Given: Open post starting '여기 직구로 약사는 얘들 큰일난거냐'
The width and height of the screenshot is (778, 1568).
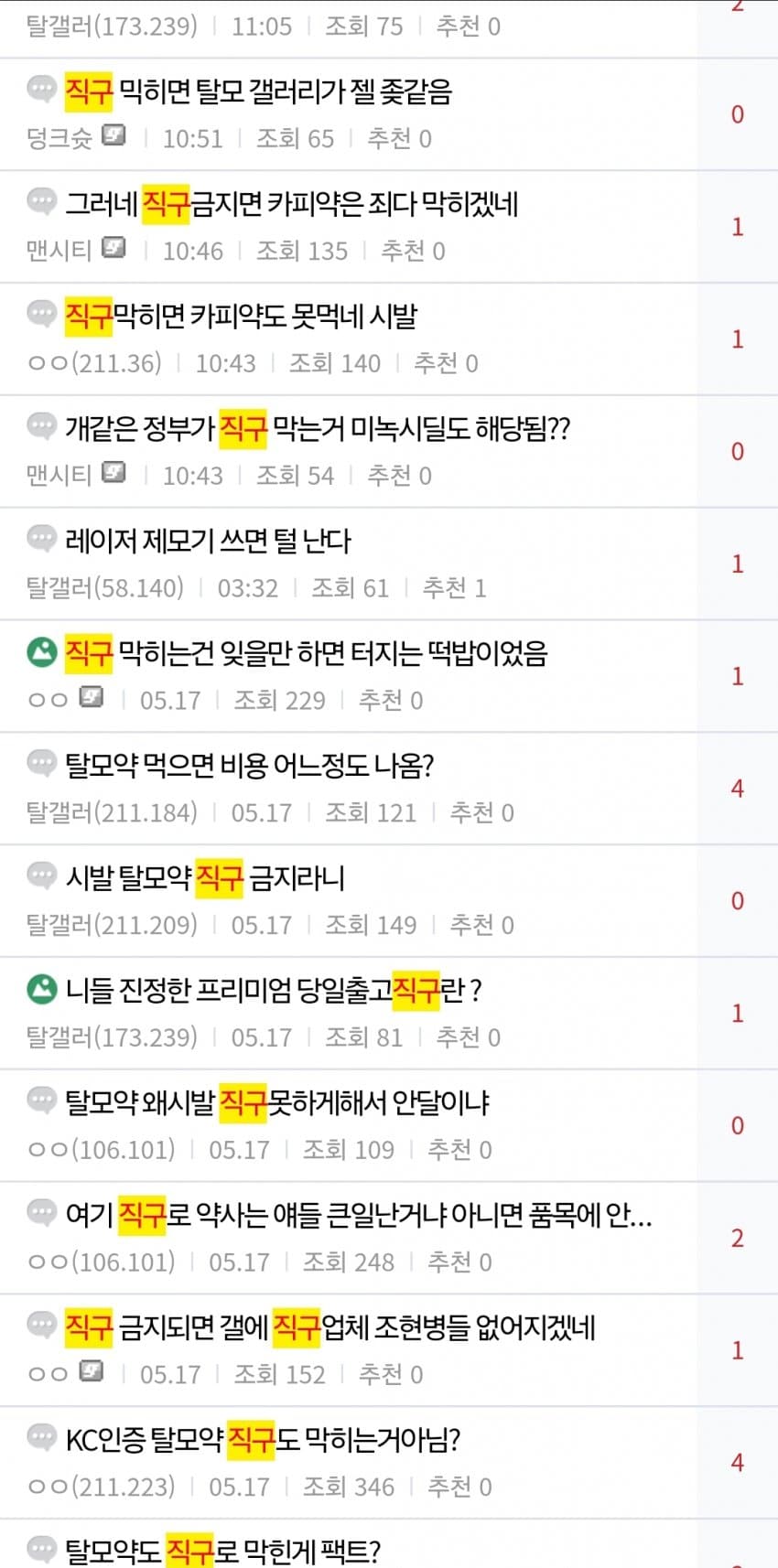Looking at the screenshot, I should (x=358, y=1215).
